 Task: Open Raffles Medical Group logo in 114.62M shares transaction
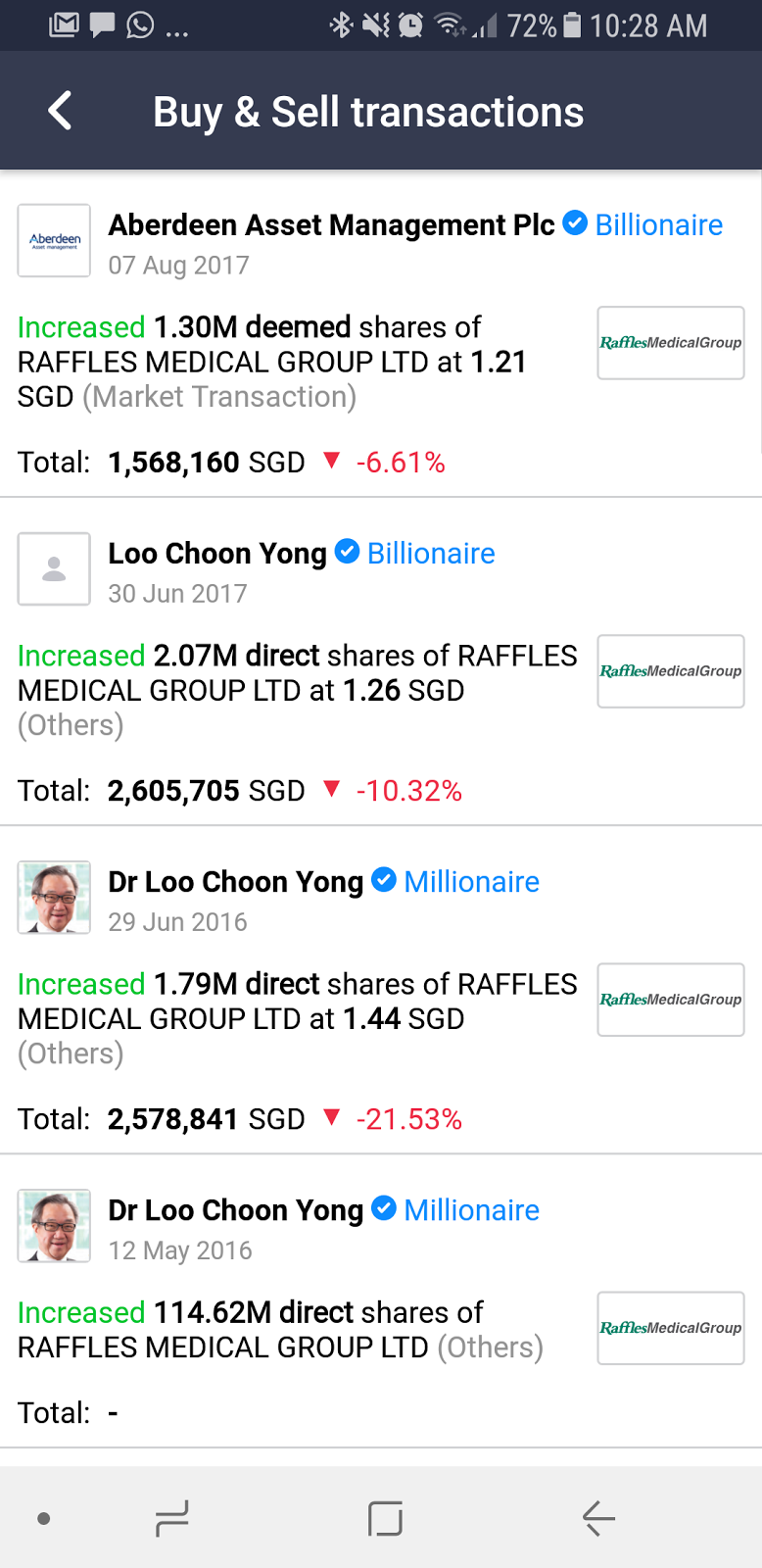coord(670,1328)
